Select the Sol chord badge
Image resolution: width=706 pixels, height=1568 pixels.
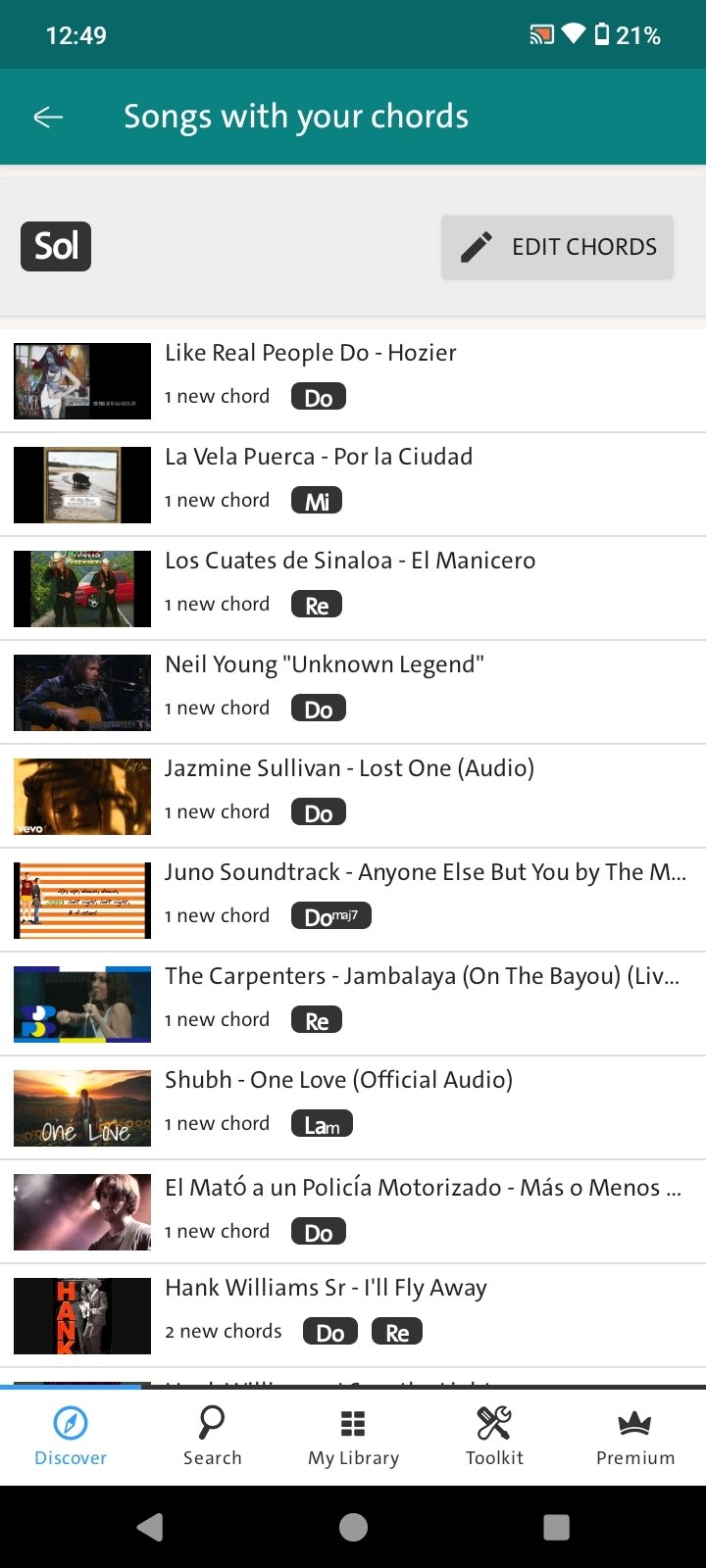click(55, 246)
